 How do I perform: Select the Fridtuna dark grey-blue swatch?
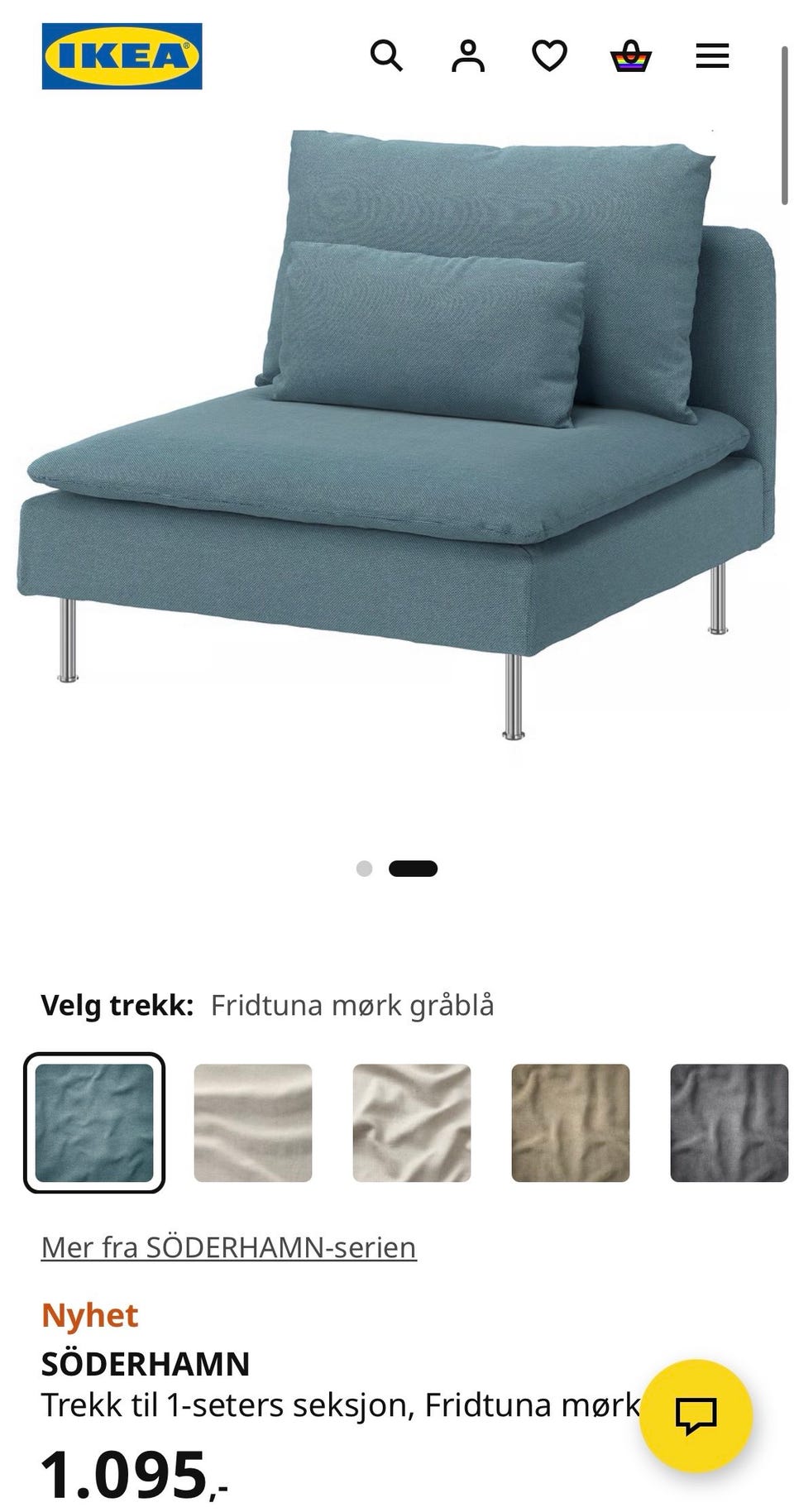click(x=94, y=1122)
